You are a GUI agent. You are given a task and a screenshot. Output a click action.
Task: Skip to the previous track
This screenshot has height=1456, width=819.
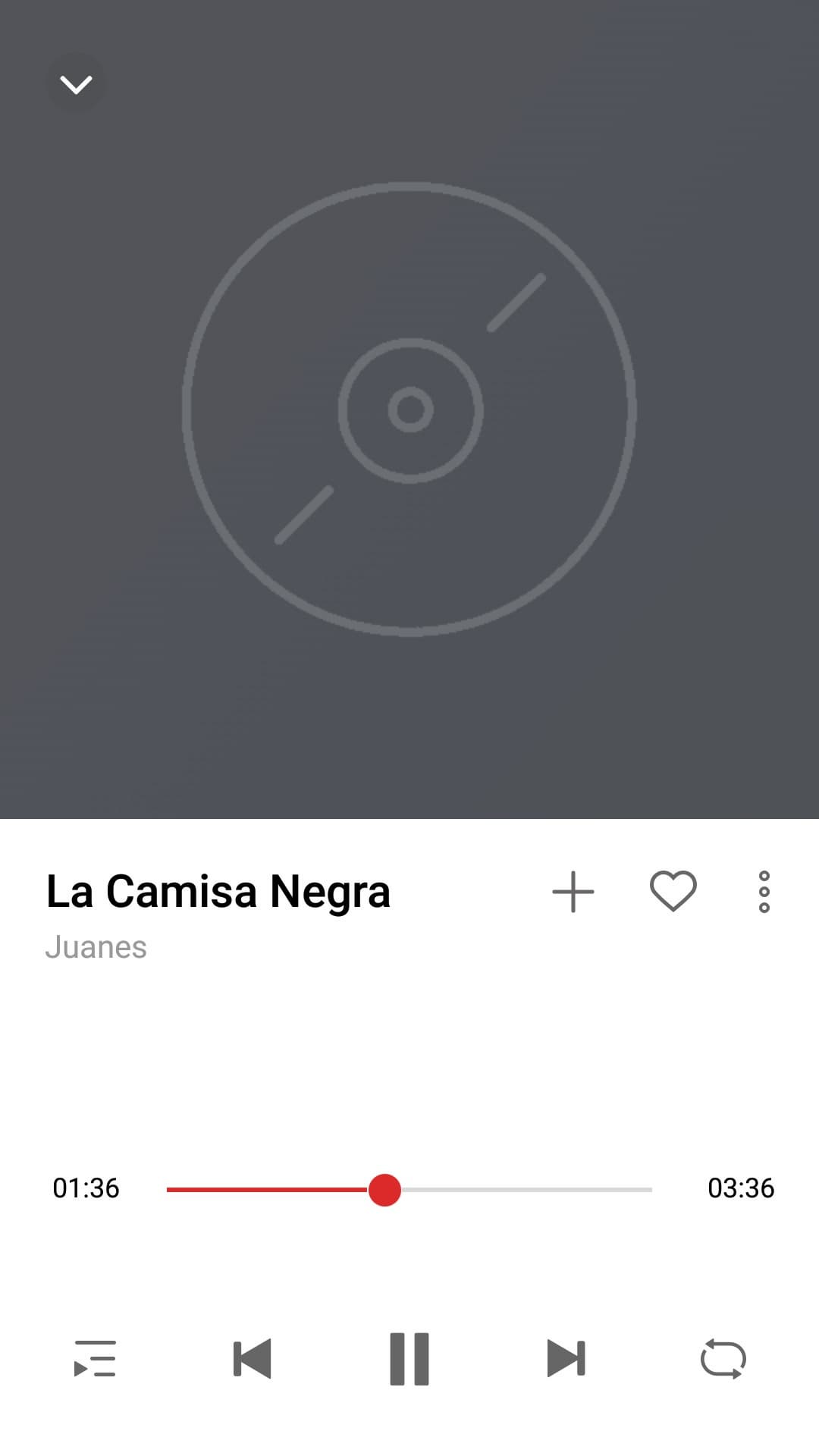pos(253,1358)
